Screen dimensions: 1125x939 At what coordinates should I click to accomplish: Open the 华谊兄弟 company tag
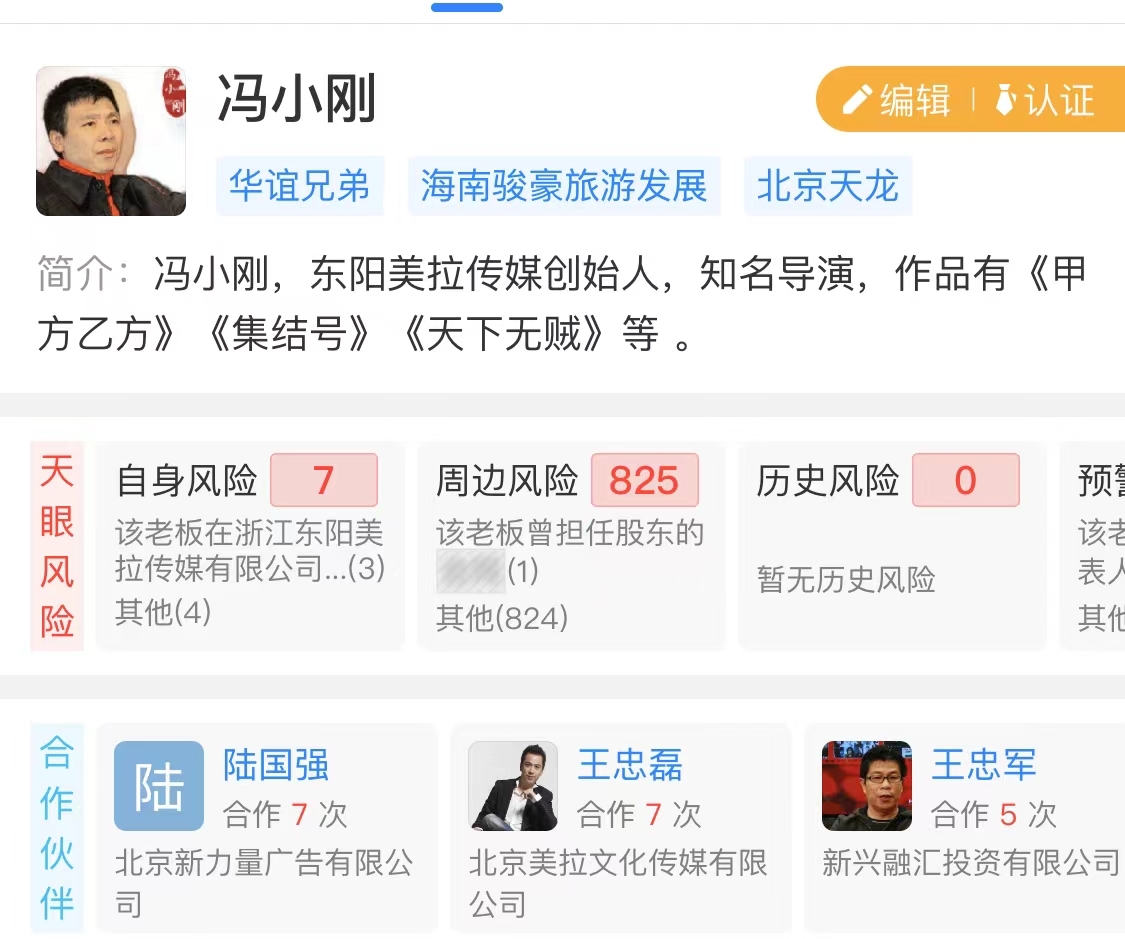pos(299,187)
